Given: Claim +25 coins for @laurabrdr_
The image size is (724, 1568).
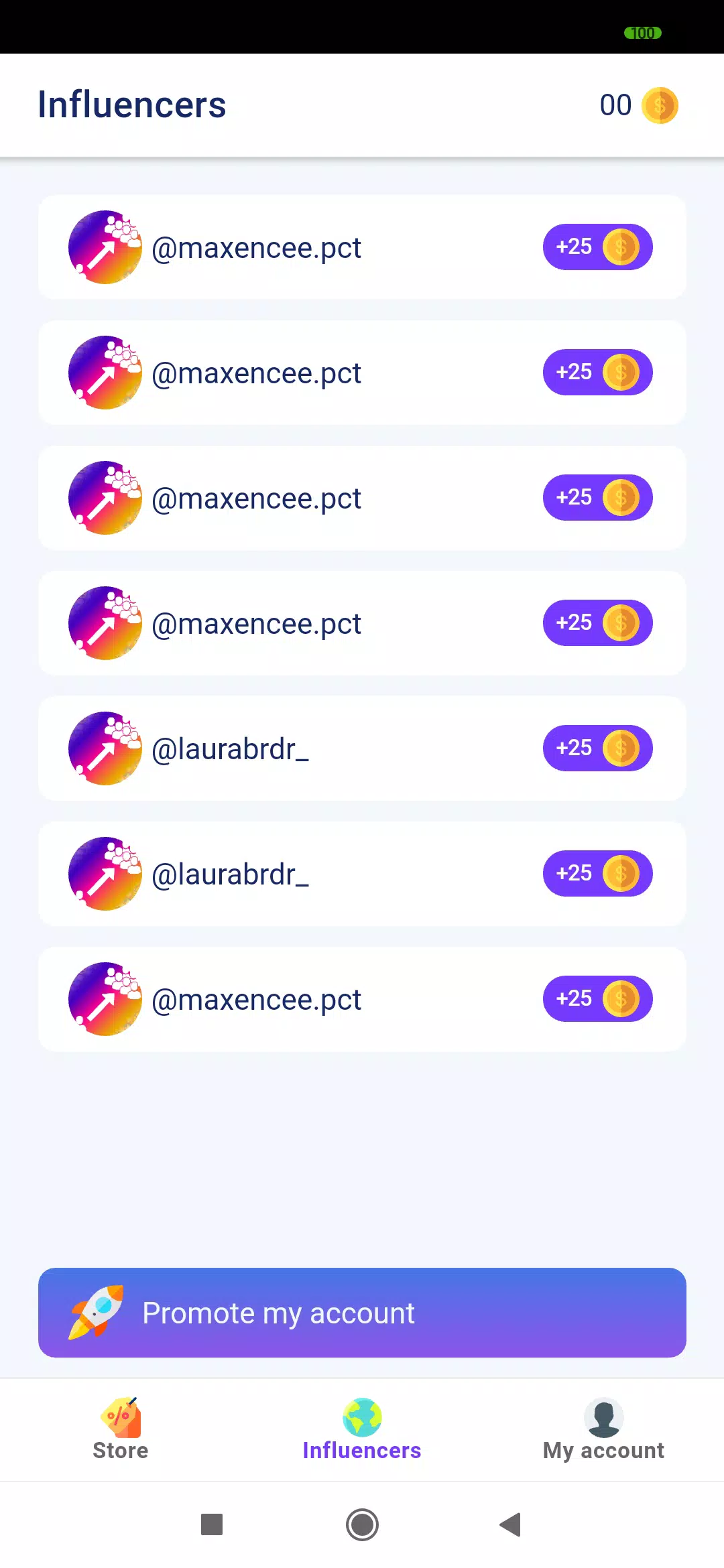Looking at the screenshot, I should pyautogui.click(x=597, y=748).
